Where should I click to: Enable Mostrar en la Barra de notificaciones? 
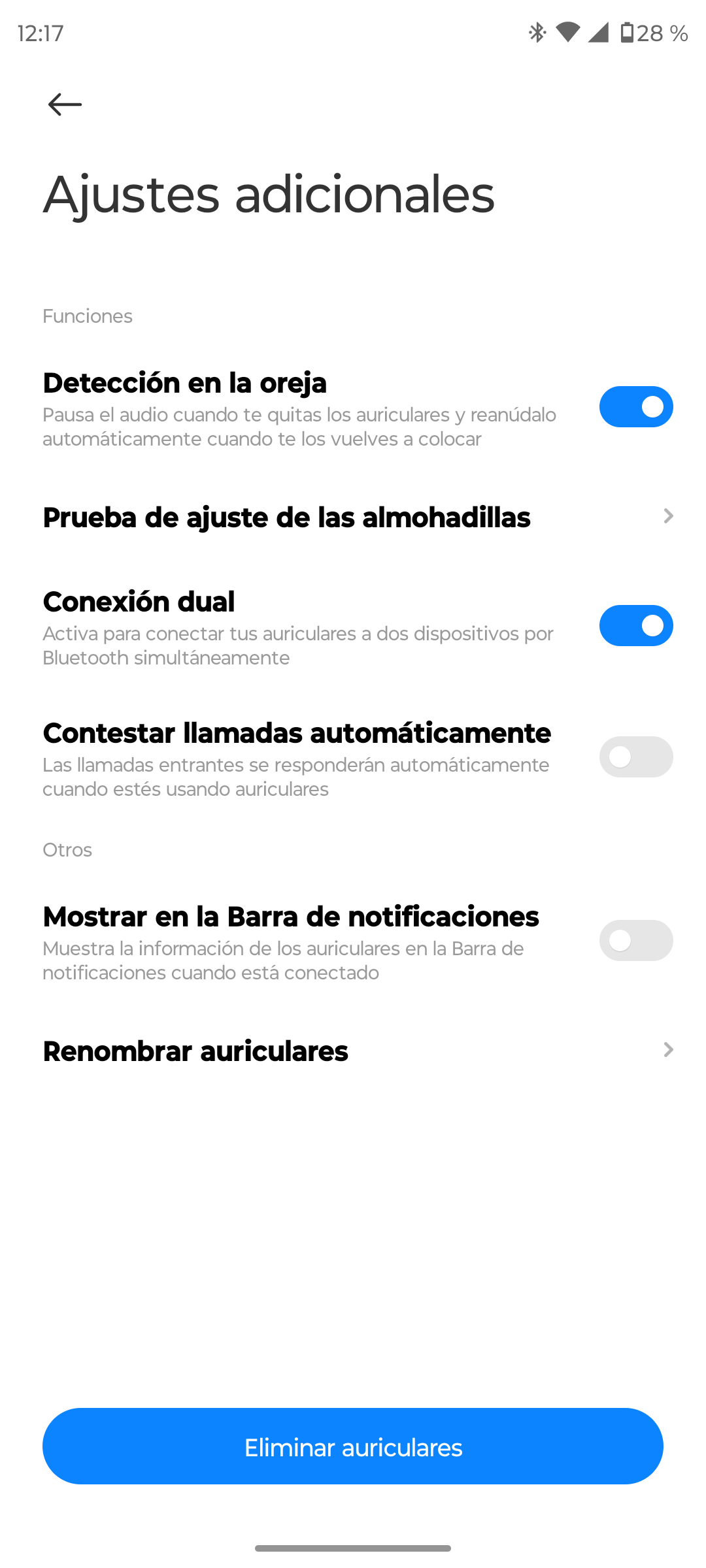635,941
